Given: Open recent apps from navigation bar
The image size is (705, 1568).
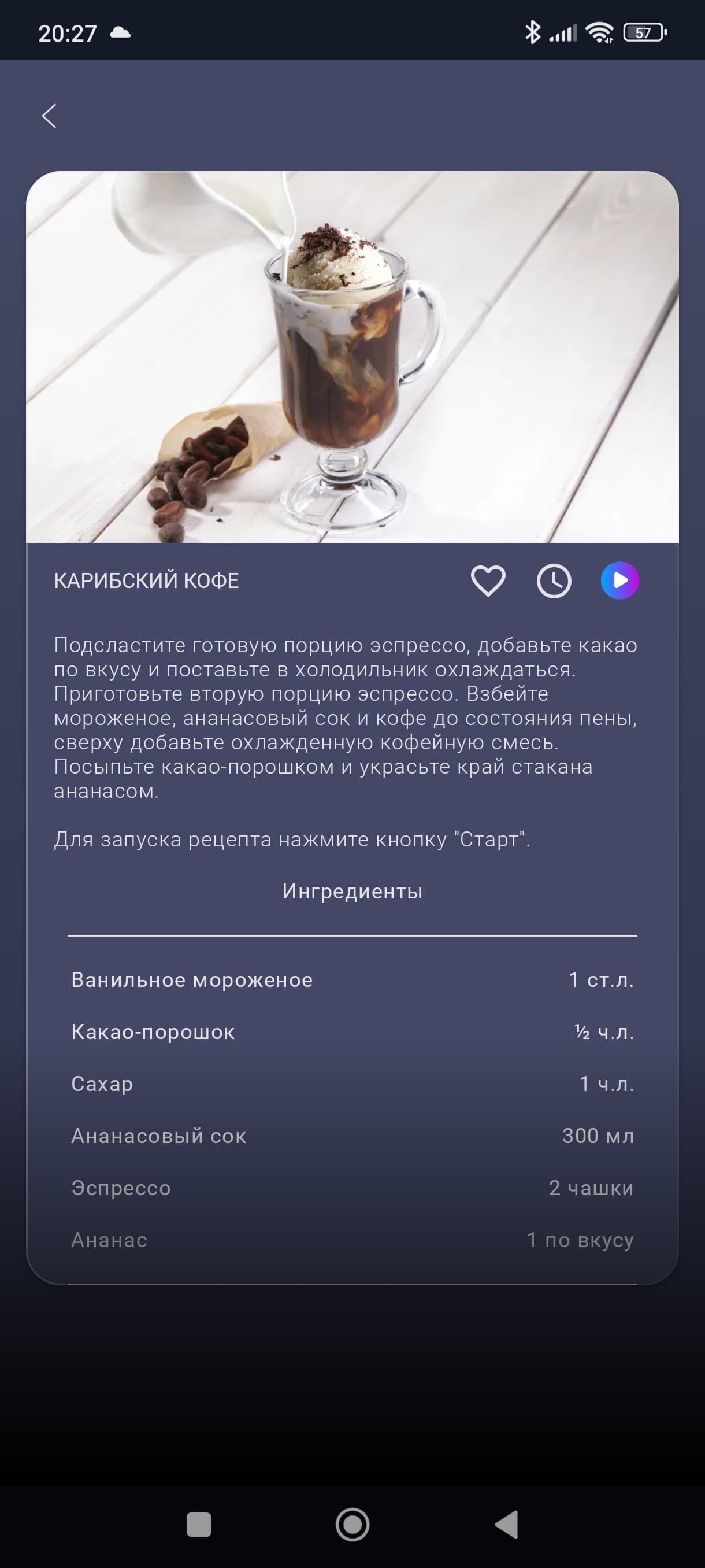Looking at the screenshot, I should 199,1525.
